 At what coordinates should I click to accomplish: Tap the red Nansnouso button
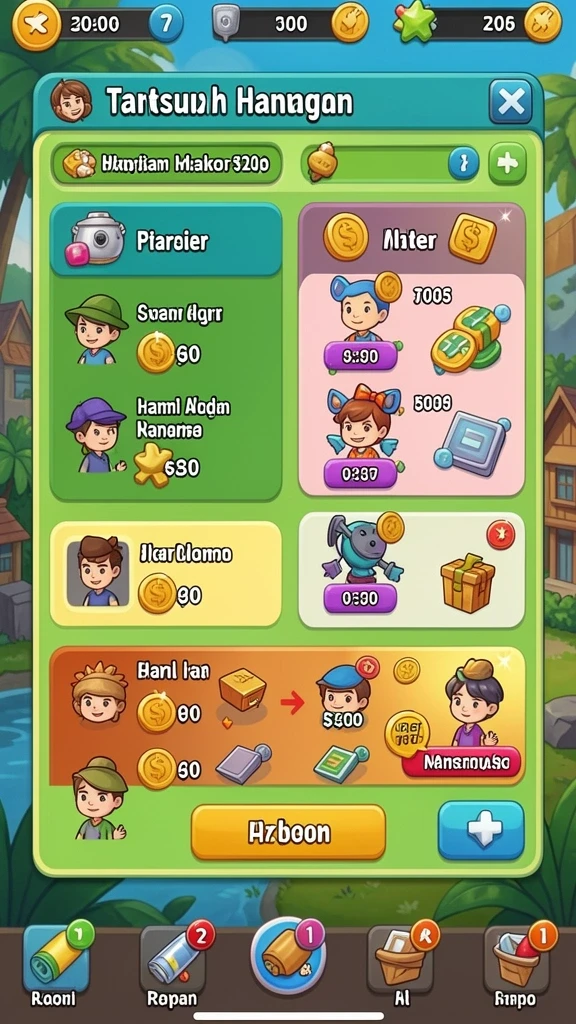coord(461,761)
